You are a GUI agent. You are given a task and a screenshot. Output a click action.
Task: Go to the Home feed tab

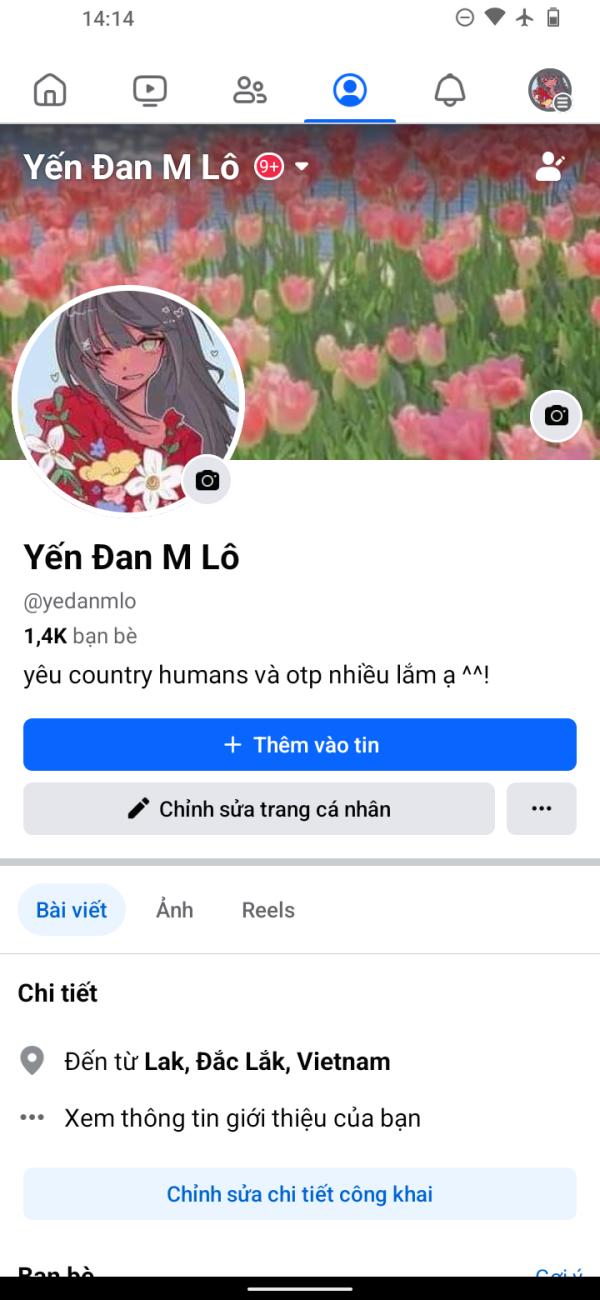tap(50, 91)
